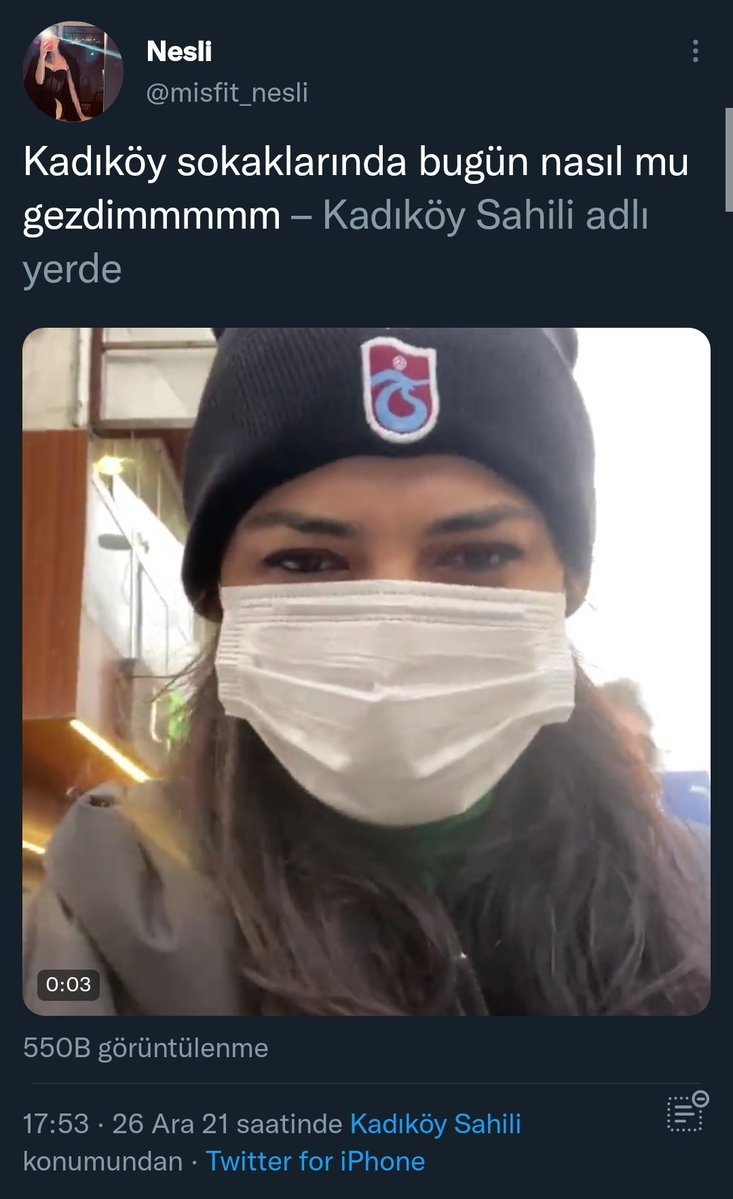This screenshot has height=1199, width=733.
Task: Open the Twitter for iPhone source link
Action: tap(315, 1161)
